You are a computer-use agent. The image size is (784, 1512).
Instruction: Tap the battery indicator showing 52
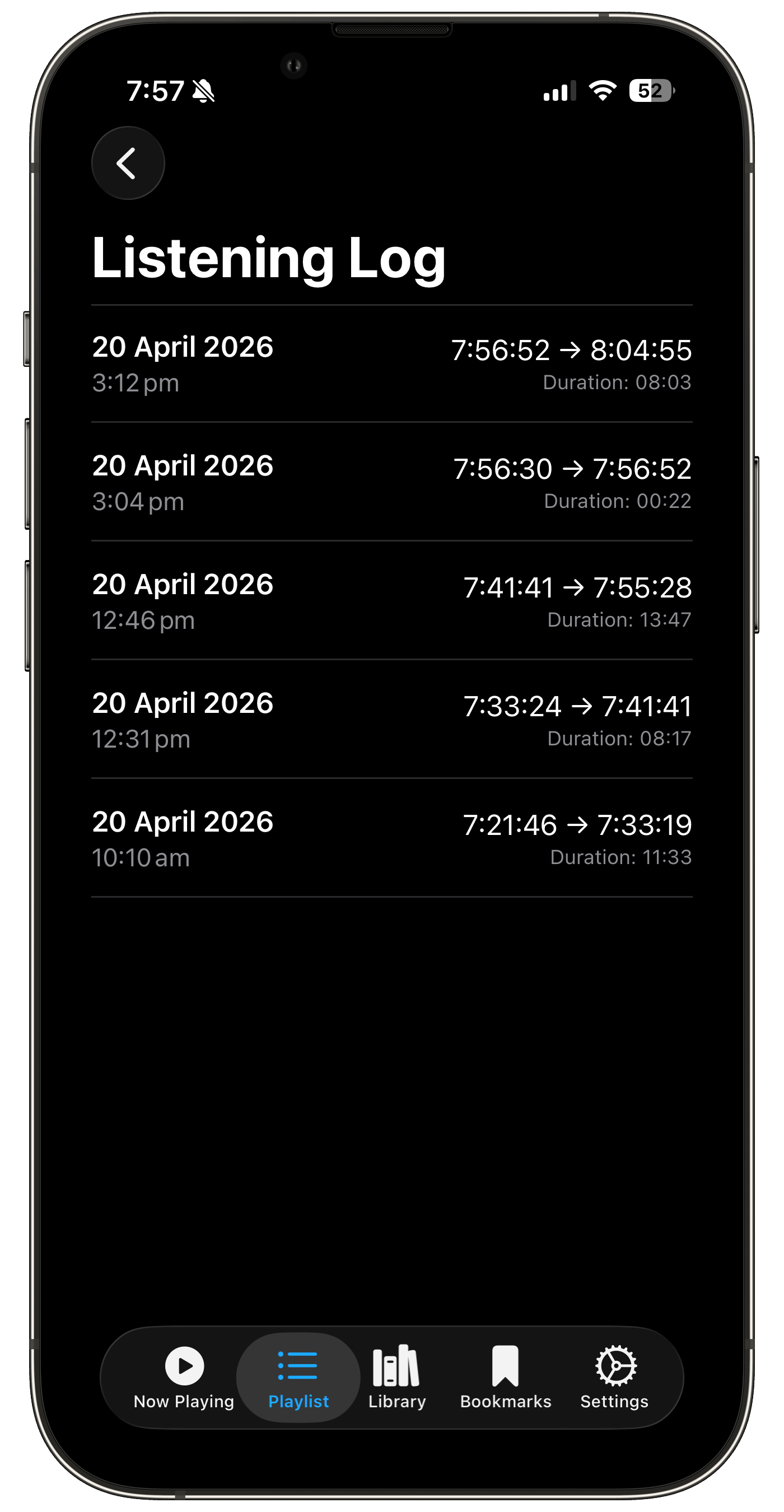650,90
